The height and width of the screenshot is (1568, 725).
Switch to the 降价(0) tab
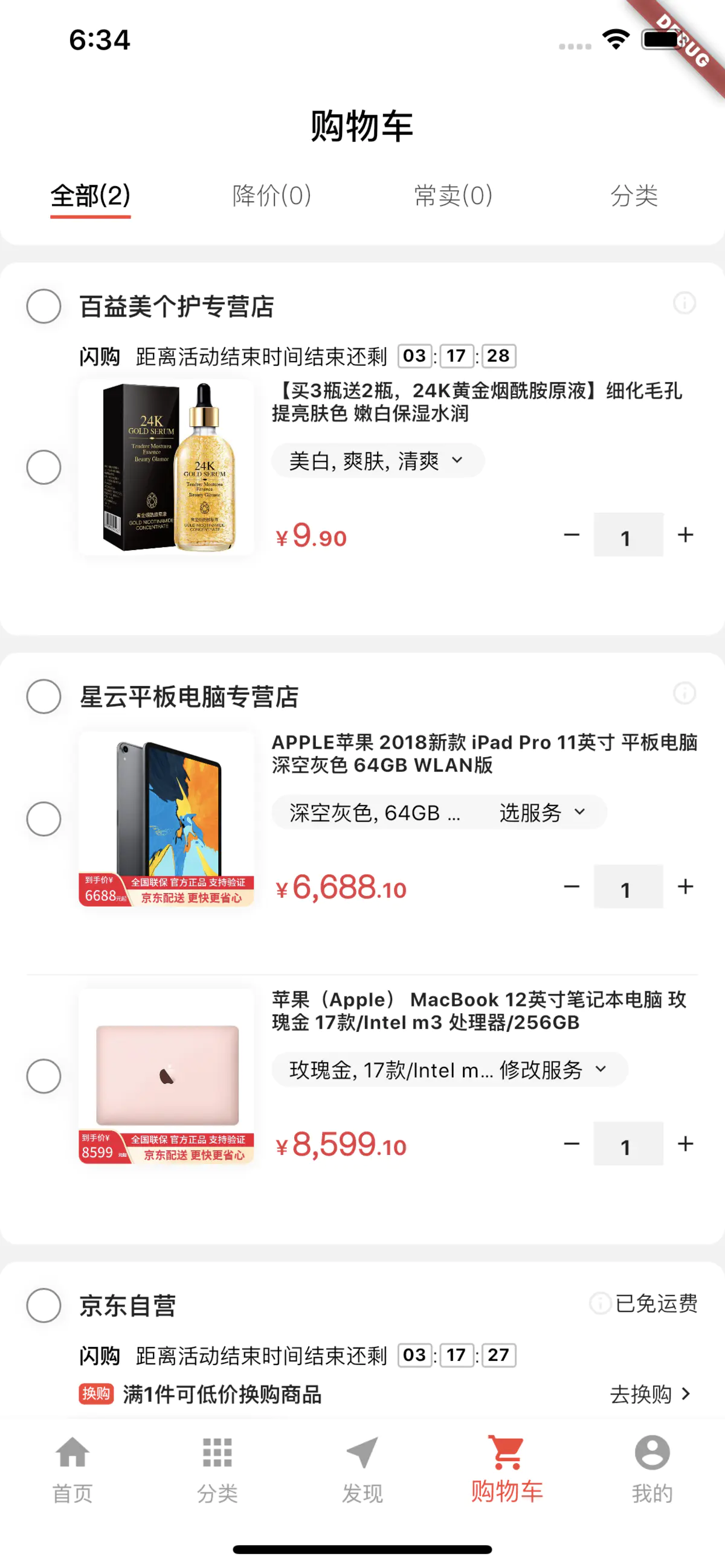[x=272, y=196]
